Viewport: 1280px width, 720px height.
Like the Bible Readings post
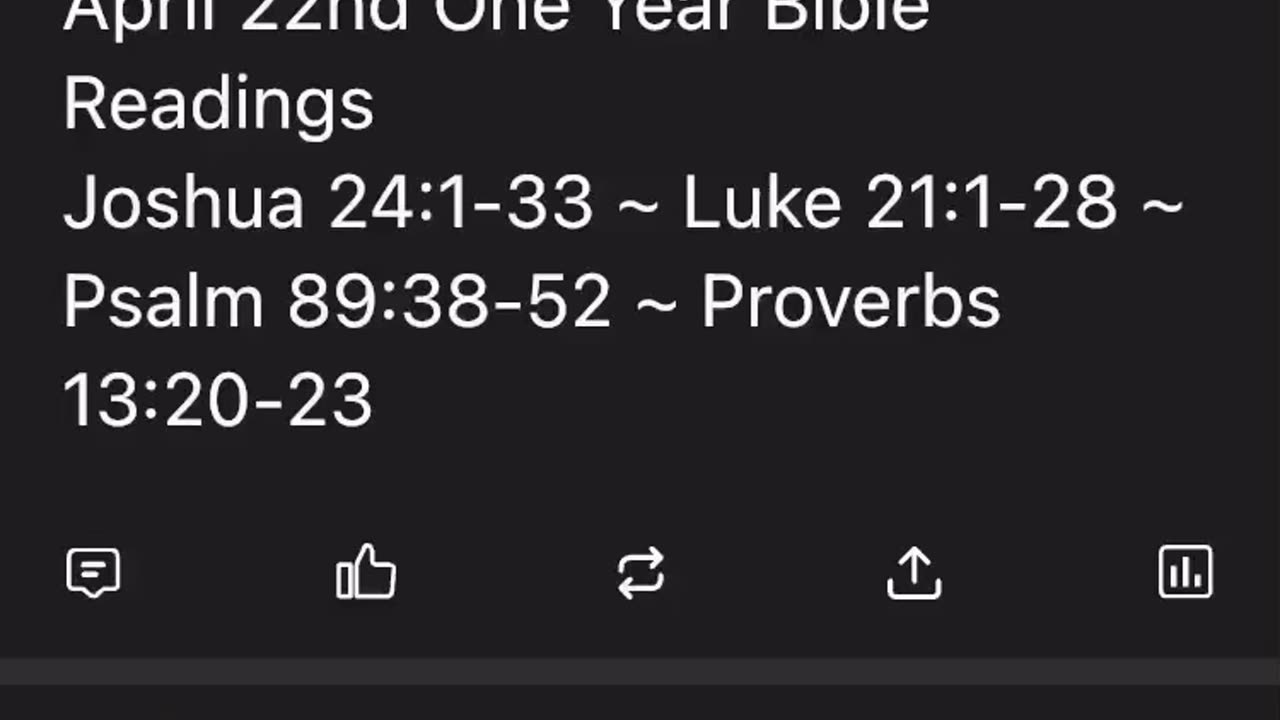[x=366, y=573]
